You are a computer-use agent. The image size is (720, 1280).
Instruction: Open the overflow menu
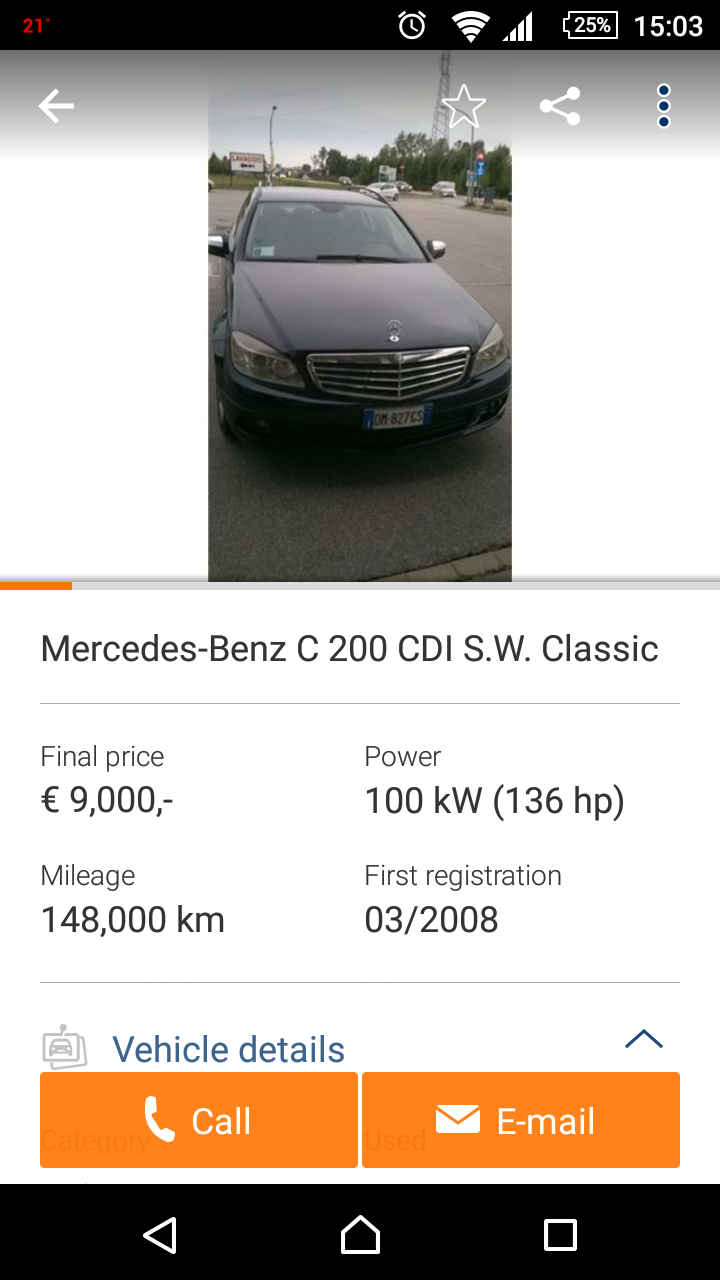(x=663, y=106)
